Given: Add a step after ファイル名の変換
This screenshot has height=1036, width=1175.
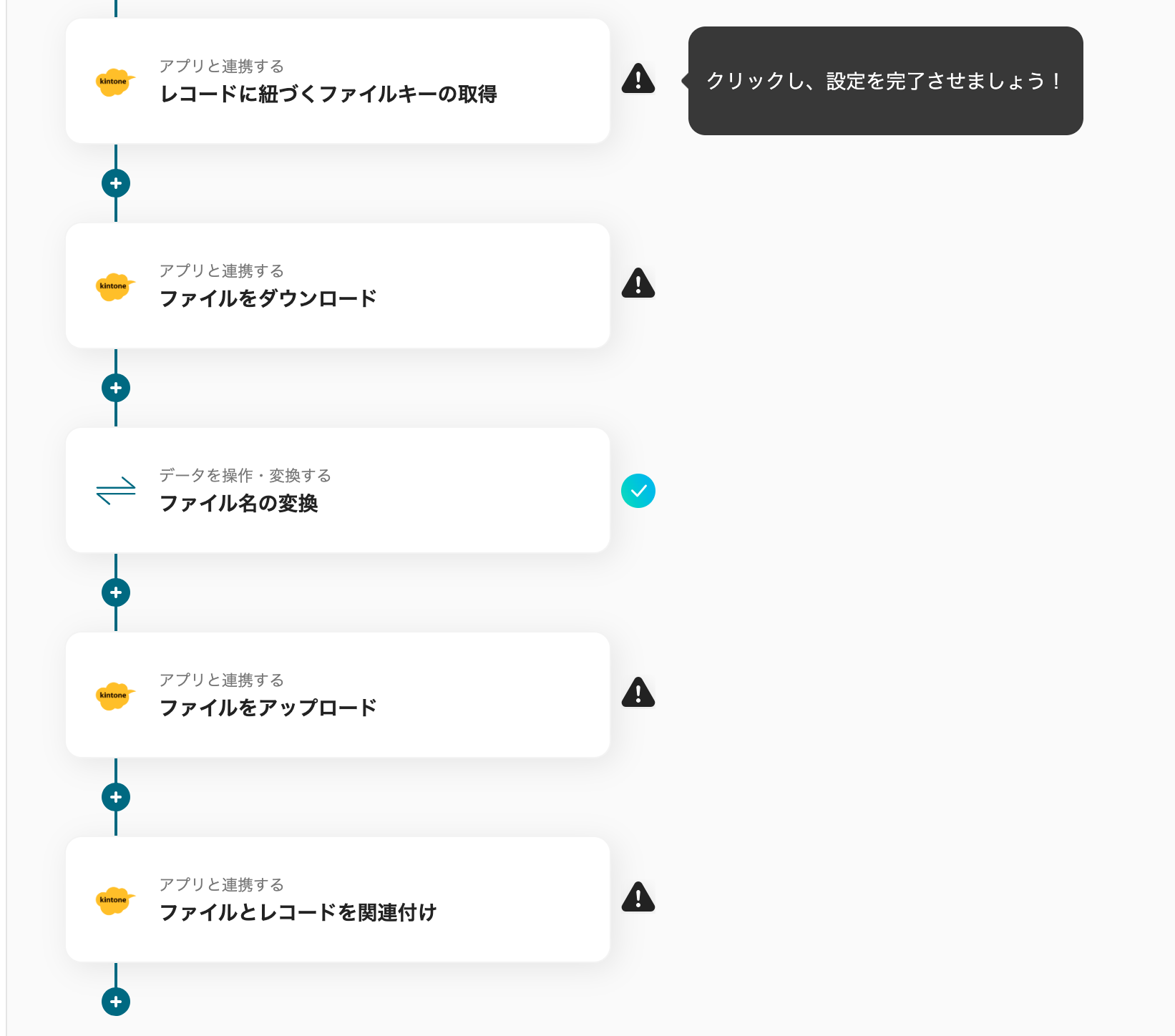Looking at the screenshot, I should (116, 592).
